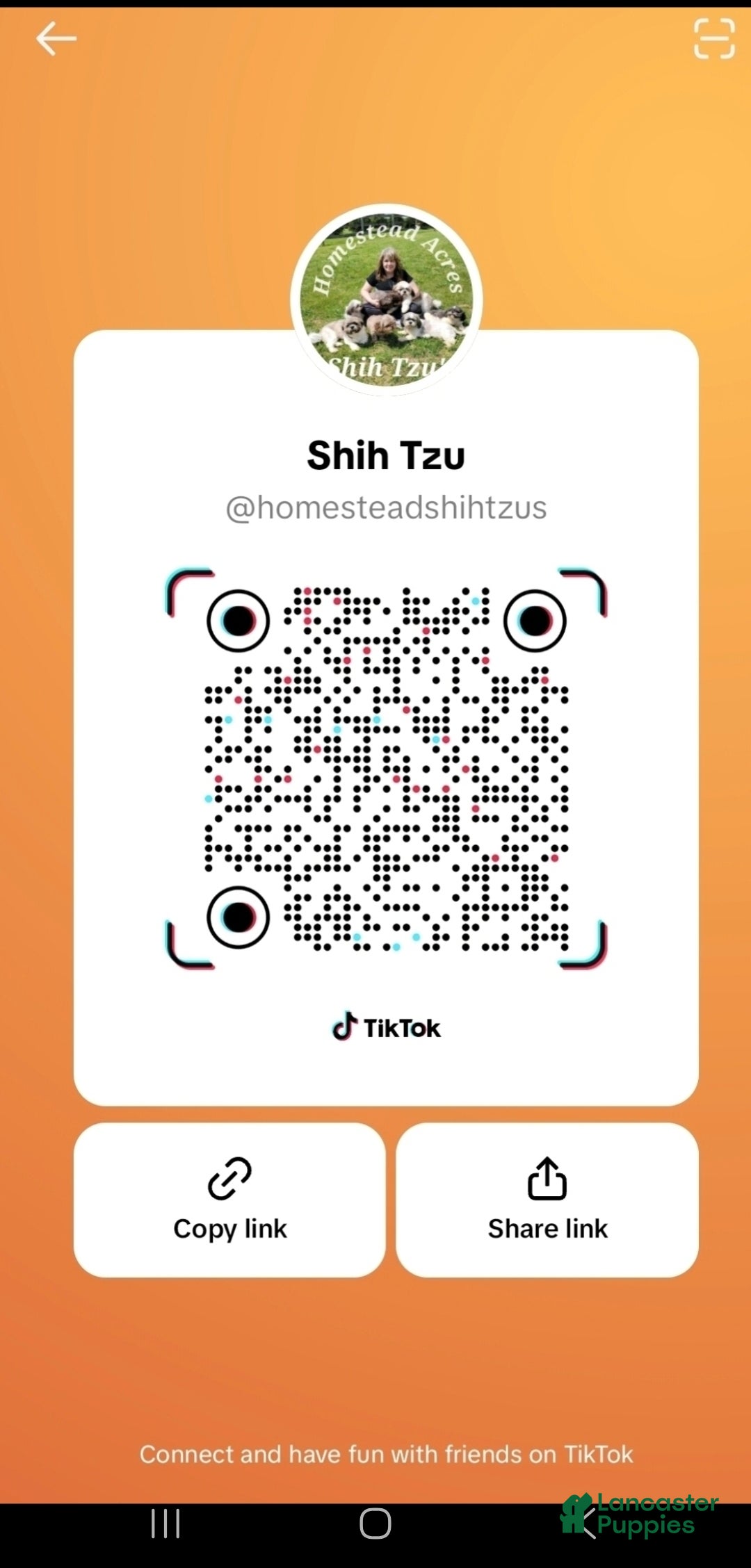Tap the system home button
The width and height of the screenshot is (751, 1568).
point(375,1524)
